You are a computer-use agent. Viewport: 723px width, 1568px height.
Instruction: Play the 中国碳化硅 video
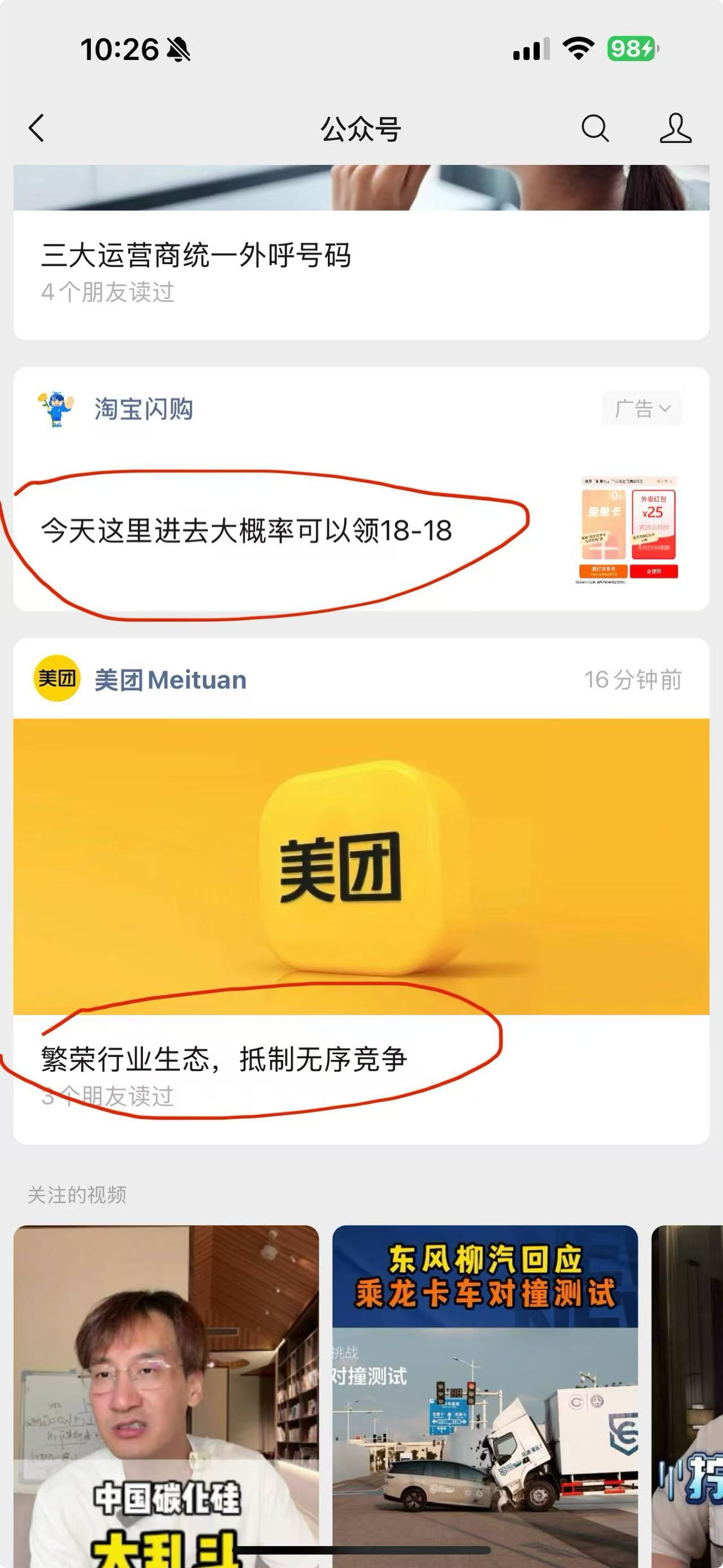(x=166, y=1394)
